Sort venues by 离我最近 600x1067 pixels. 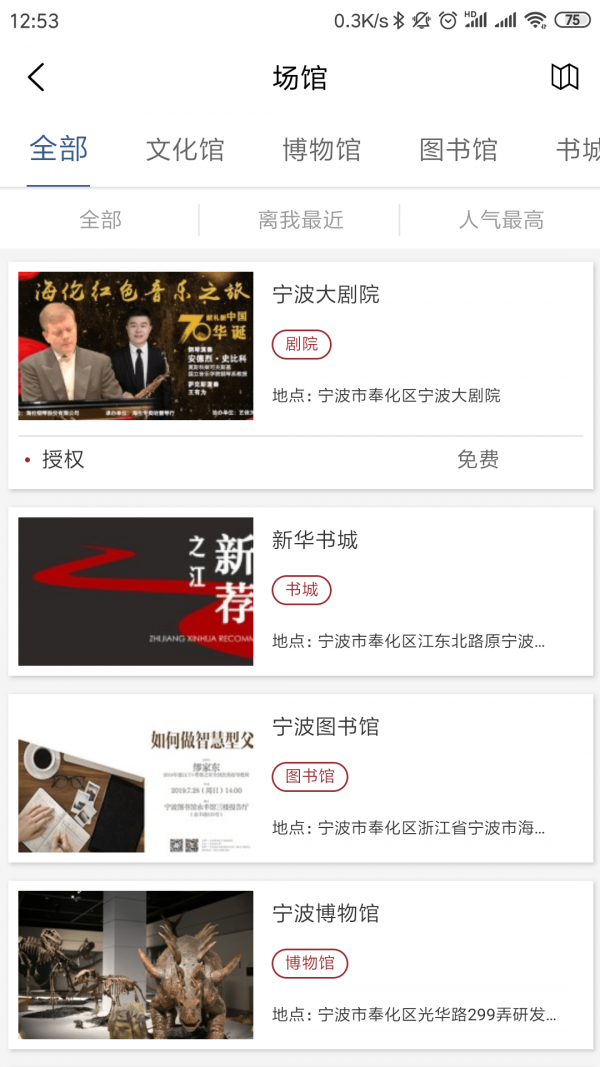point(300,220)
